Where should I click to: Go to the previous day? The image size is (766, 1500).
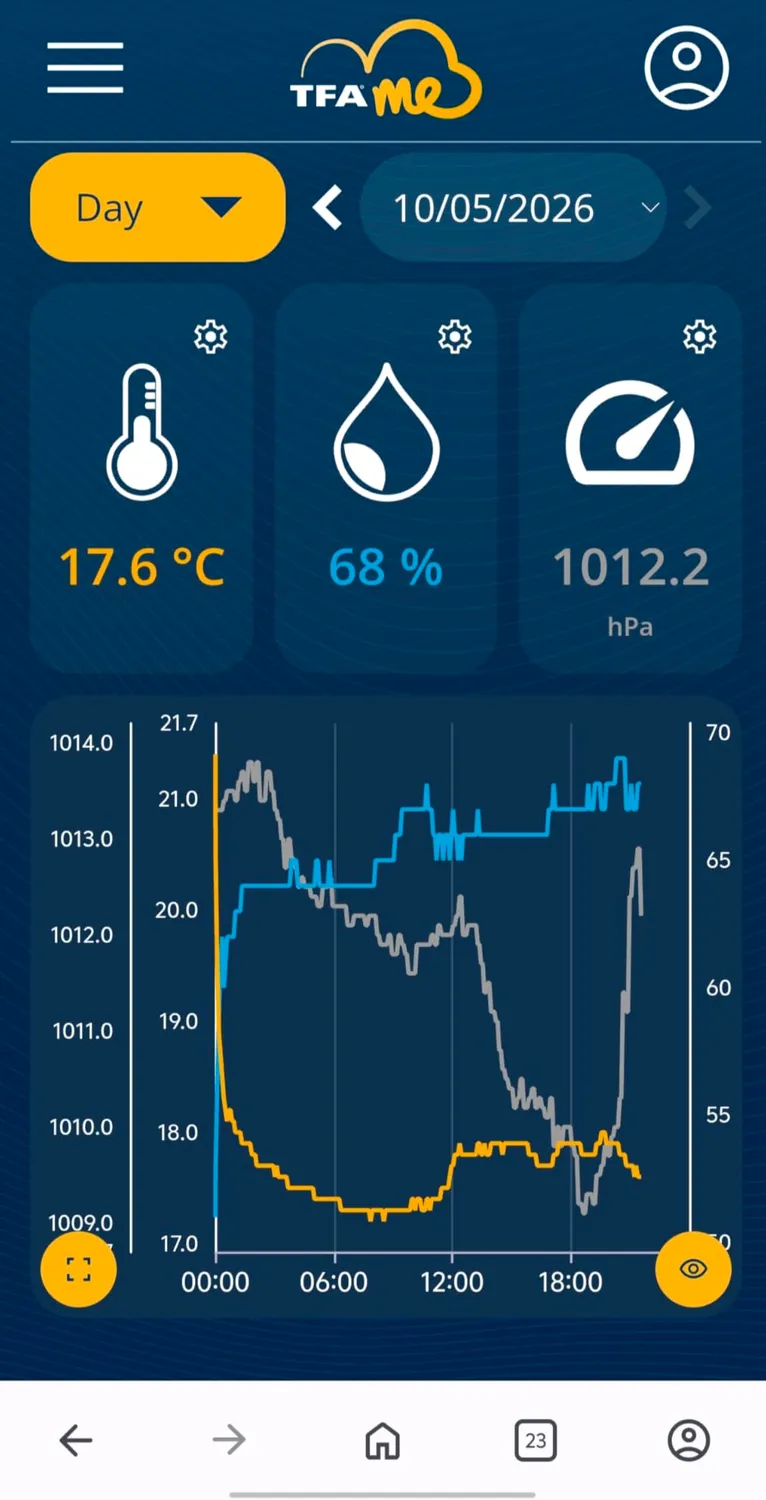click(327, 209)
